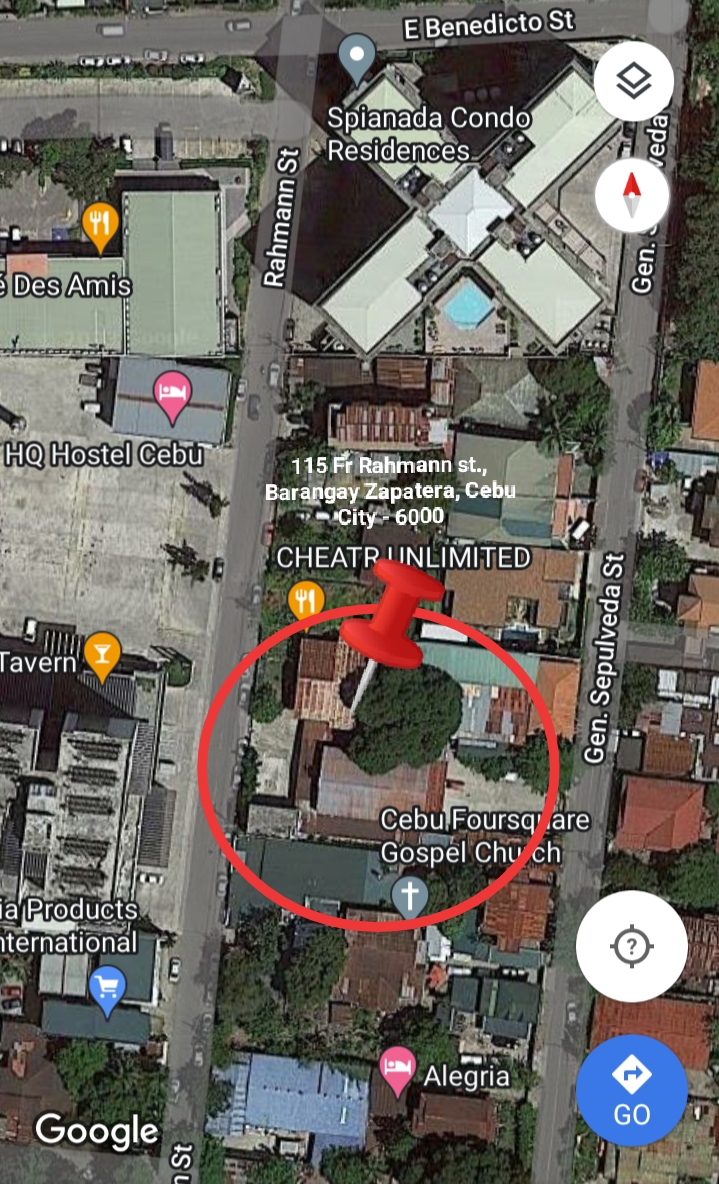This screenshot has width=719, height=1184.
Task: Open the Cebu Foursquare Gospel Church marker
Action: tap(409, 896)
